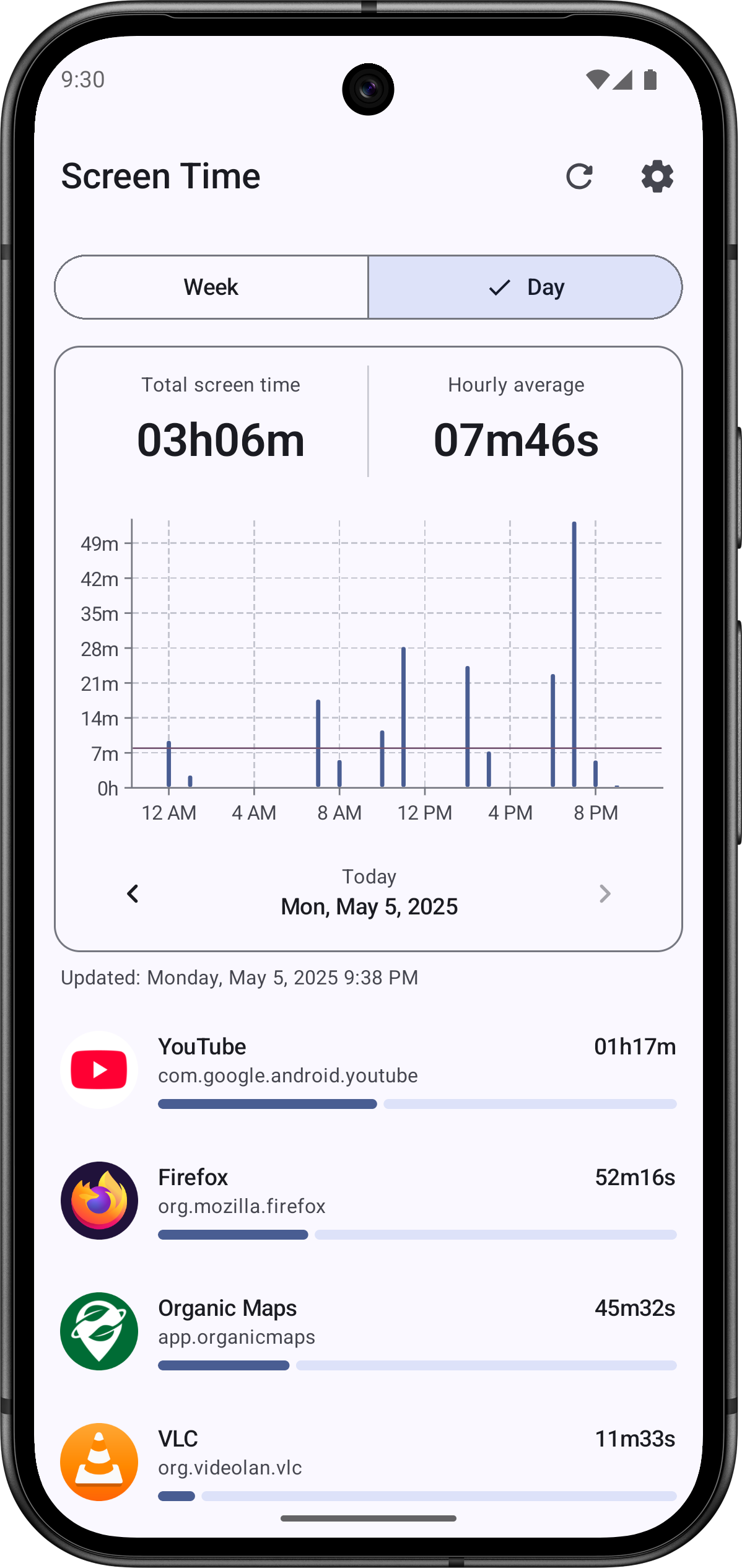Viewport: 742px width, 1568px height.
Task: Switch to the Week view
Action: [211, 287]
